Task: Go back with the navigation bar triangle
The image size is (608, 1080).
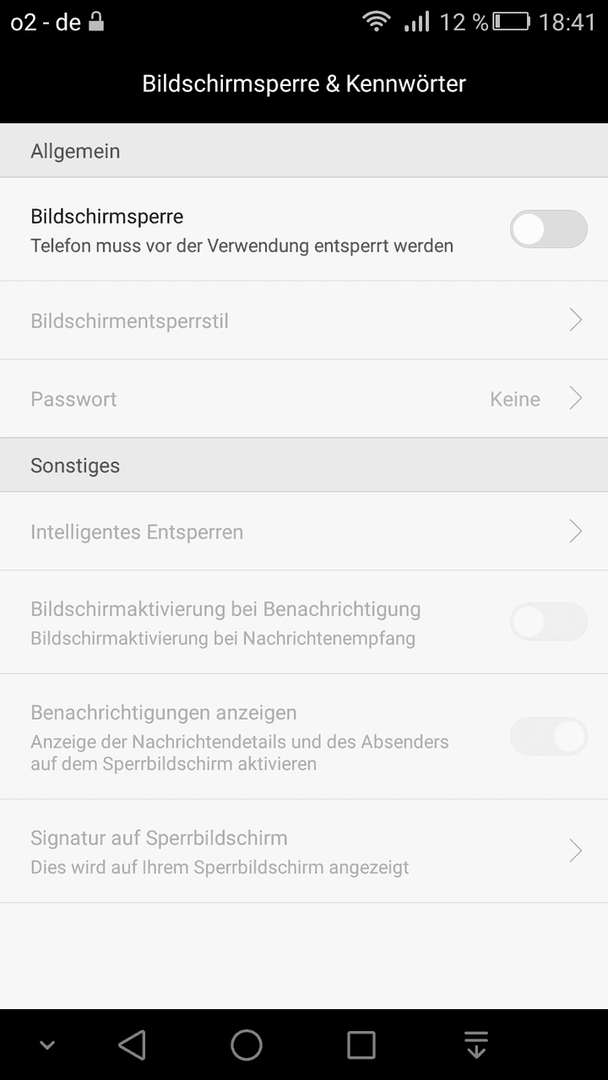Action: coord(132,1045)
